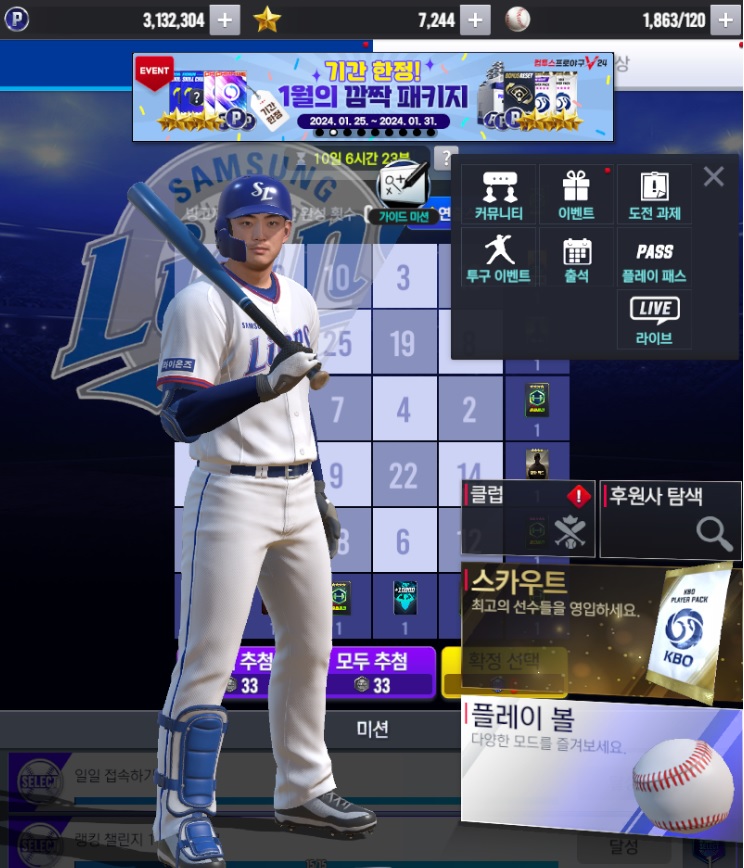The image size is (744, 868).
Task: Tap plus button beside star currency
Action: coord(474,20)
